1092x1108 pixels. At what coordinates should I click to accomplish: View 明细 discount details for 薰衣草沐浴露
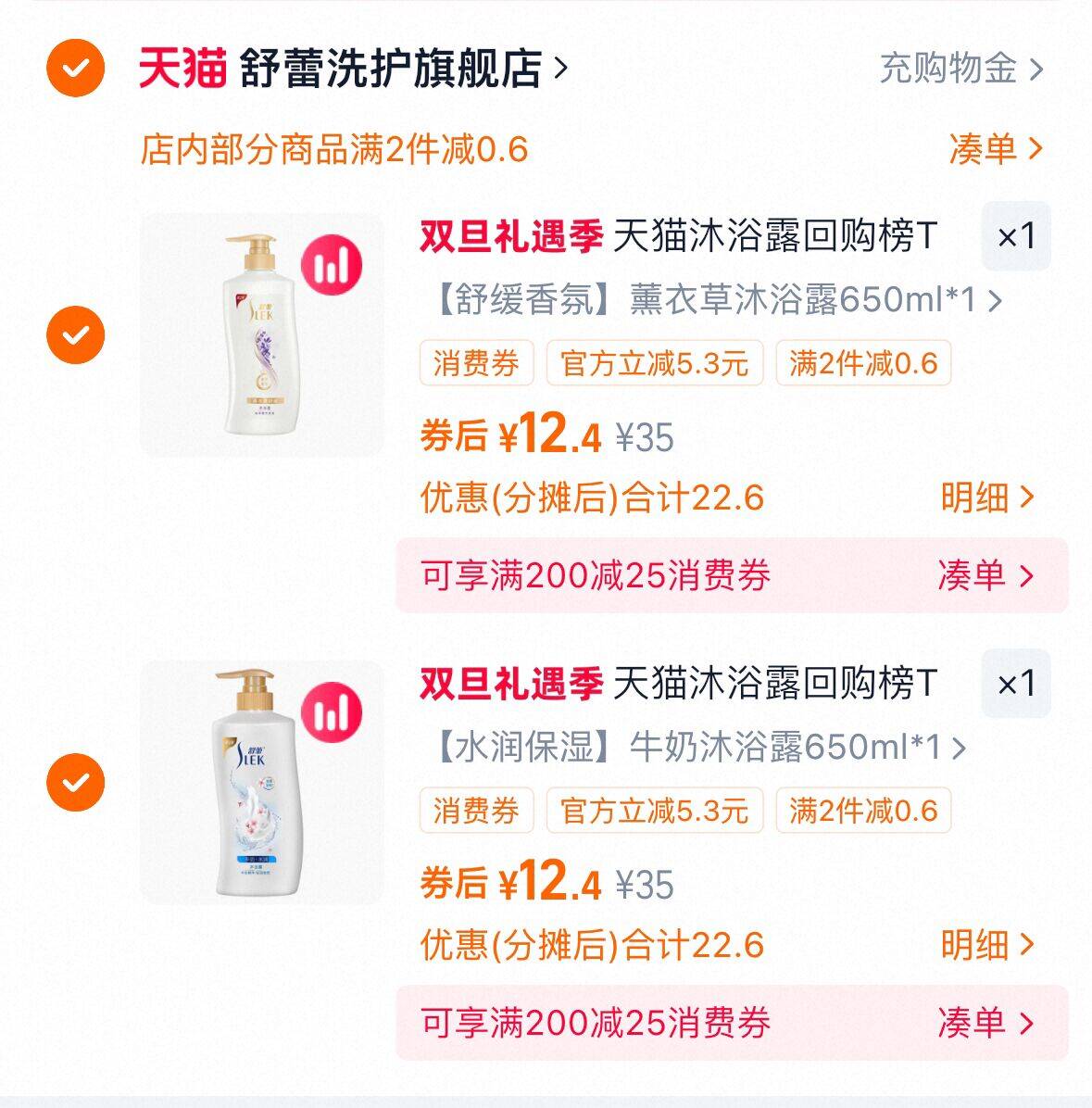985,497
